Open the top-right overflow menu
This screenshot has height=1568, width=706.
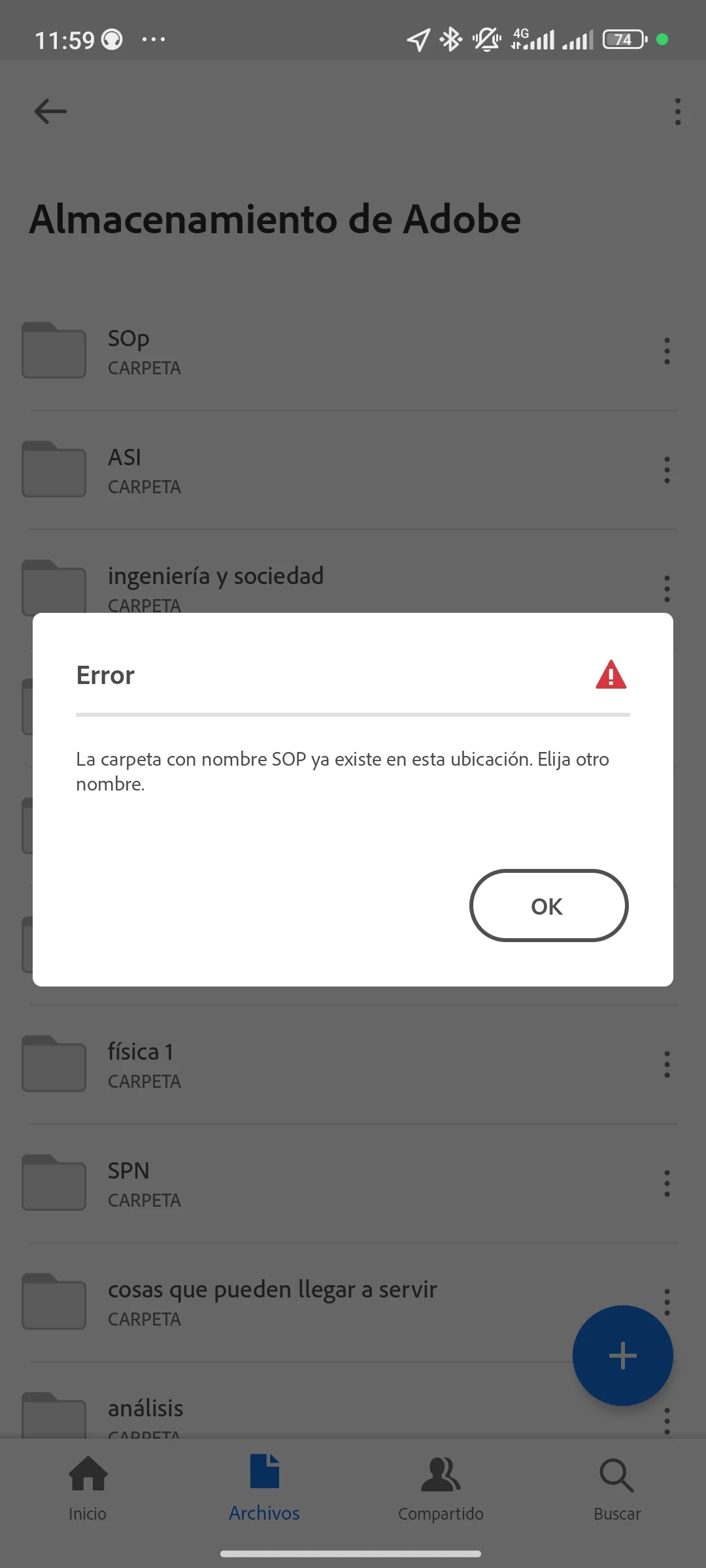tap(678, 111)
